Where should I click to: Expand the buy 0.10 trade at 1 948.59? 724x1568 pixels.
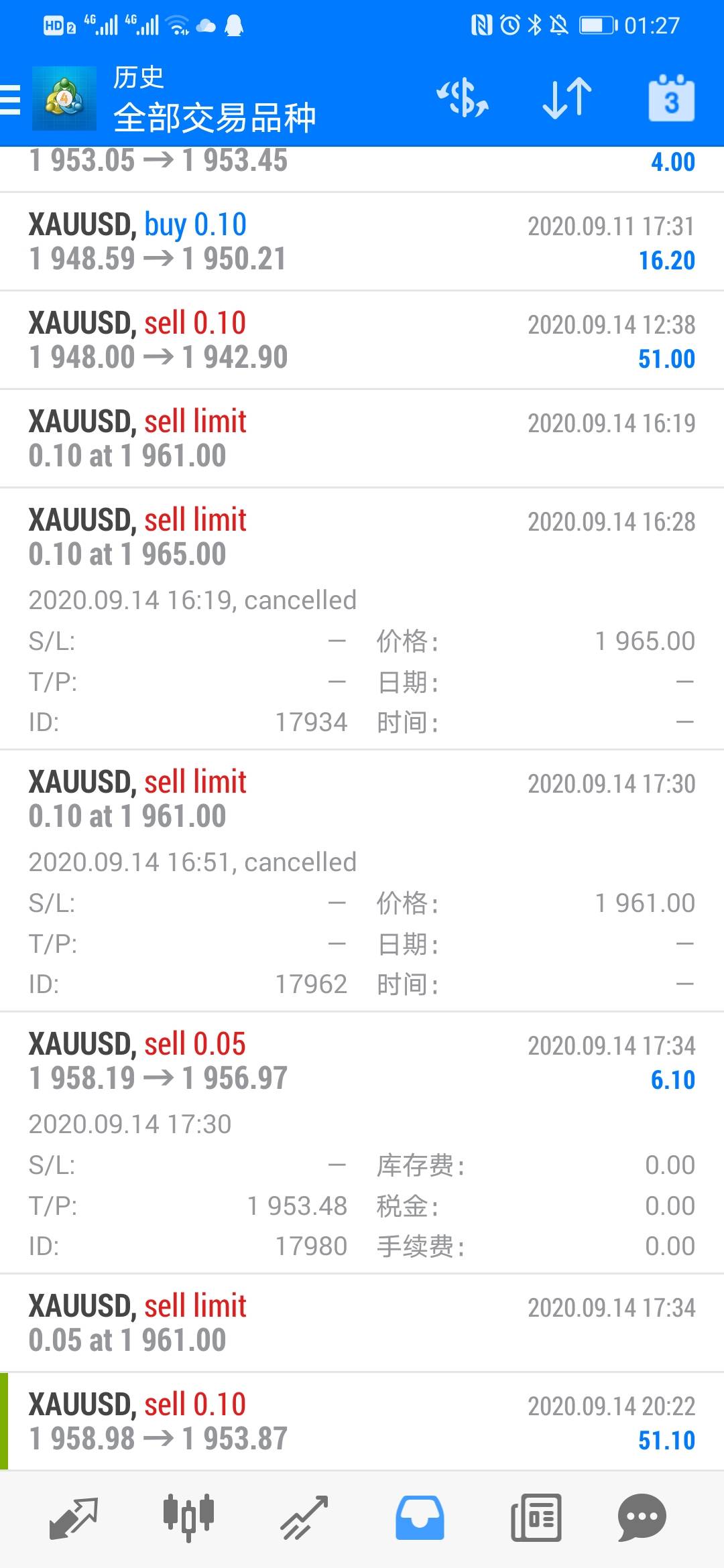click(x=362, y=242)
